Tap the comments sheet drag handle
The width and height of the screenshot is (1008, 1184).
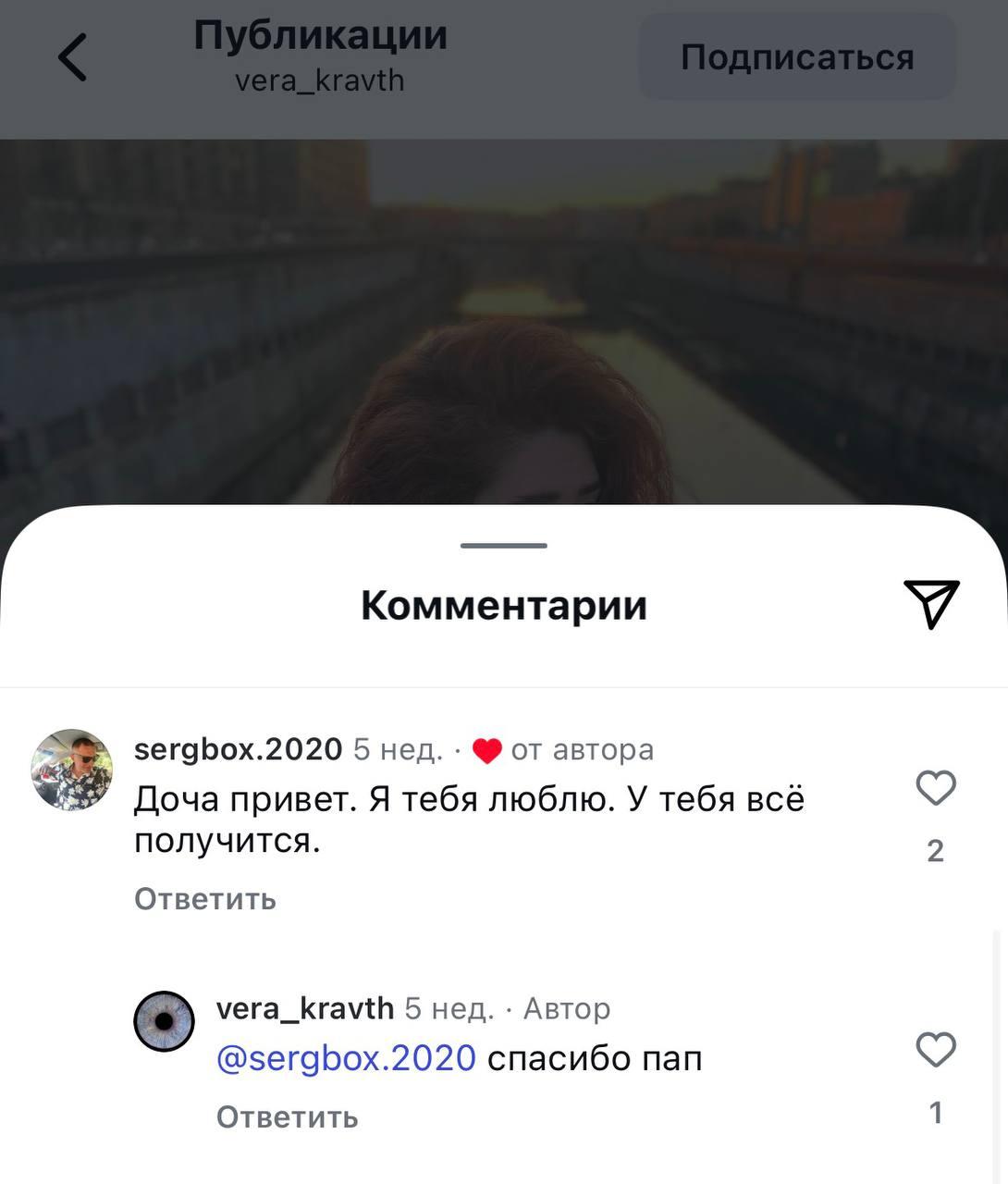click(504, 546)
